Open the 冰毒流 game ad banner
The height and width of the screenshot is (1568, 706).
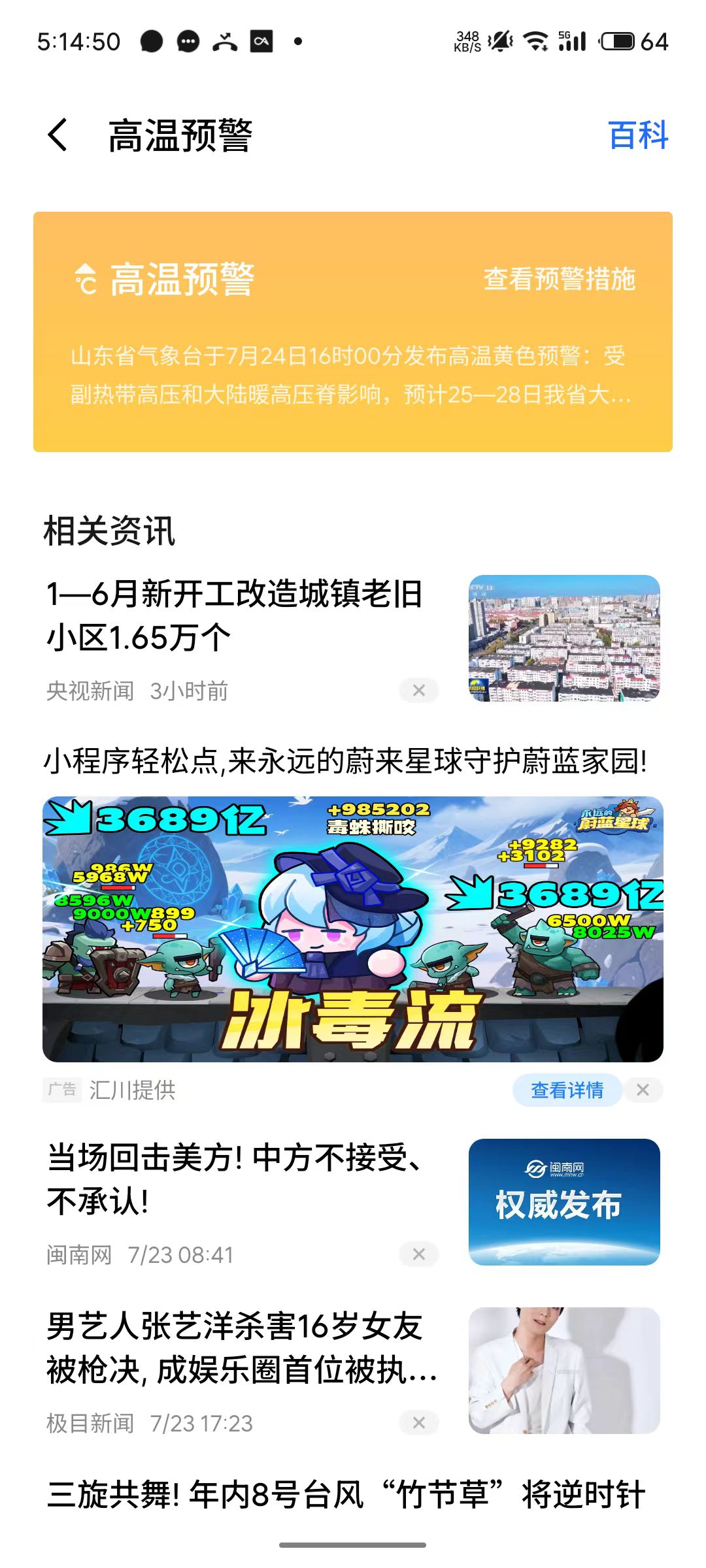[x=353, y=928]
